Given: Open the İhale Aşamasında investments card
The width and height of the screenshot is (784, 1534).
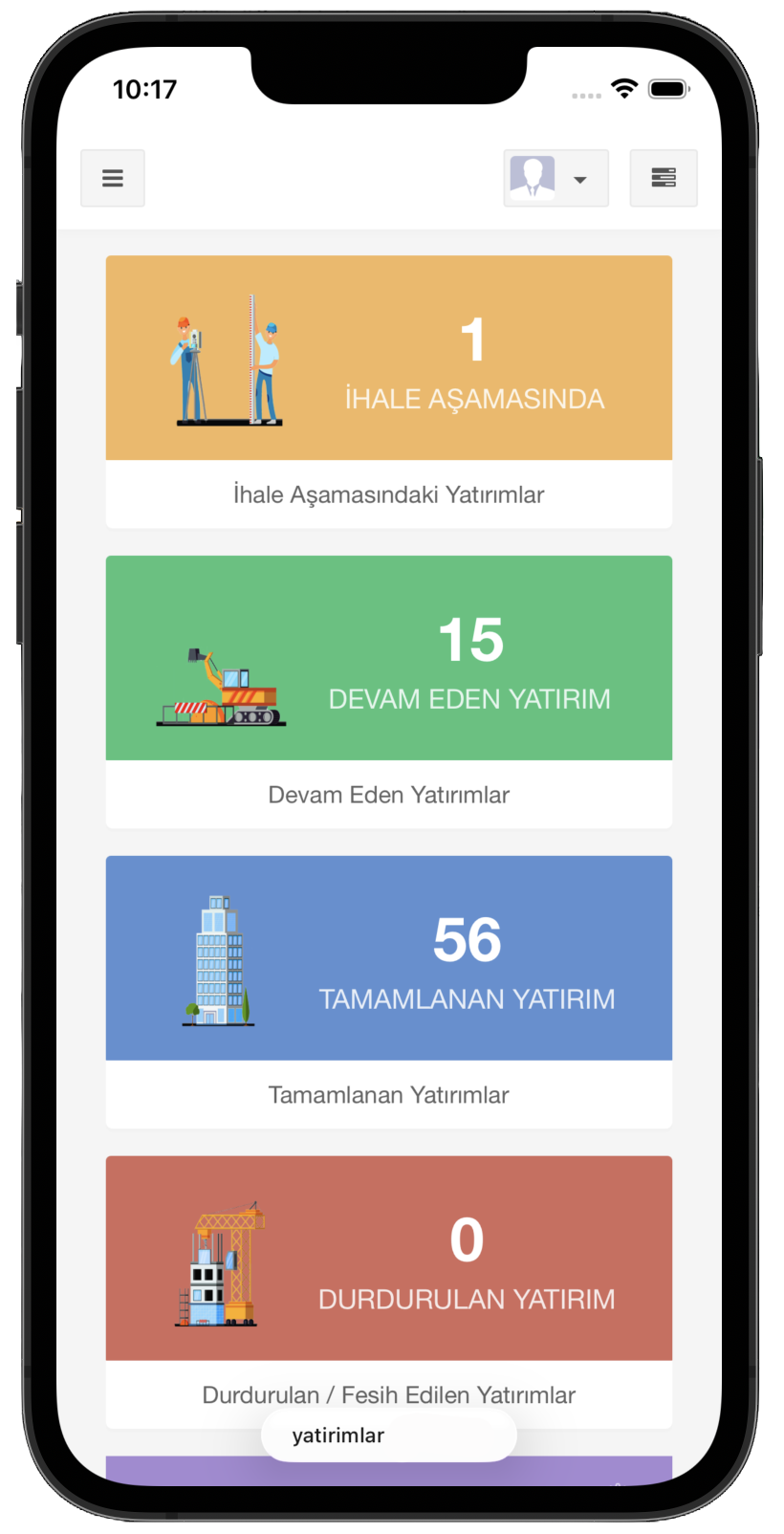Looking at the screenshot, I should (x=388, y=359).
